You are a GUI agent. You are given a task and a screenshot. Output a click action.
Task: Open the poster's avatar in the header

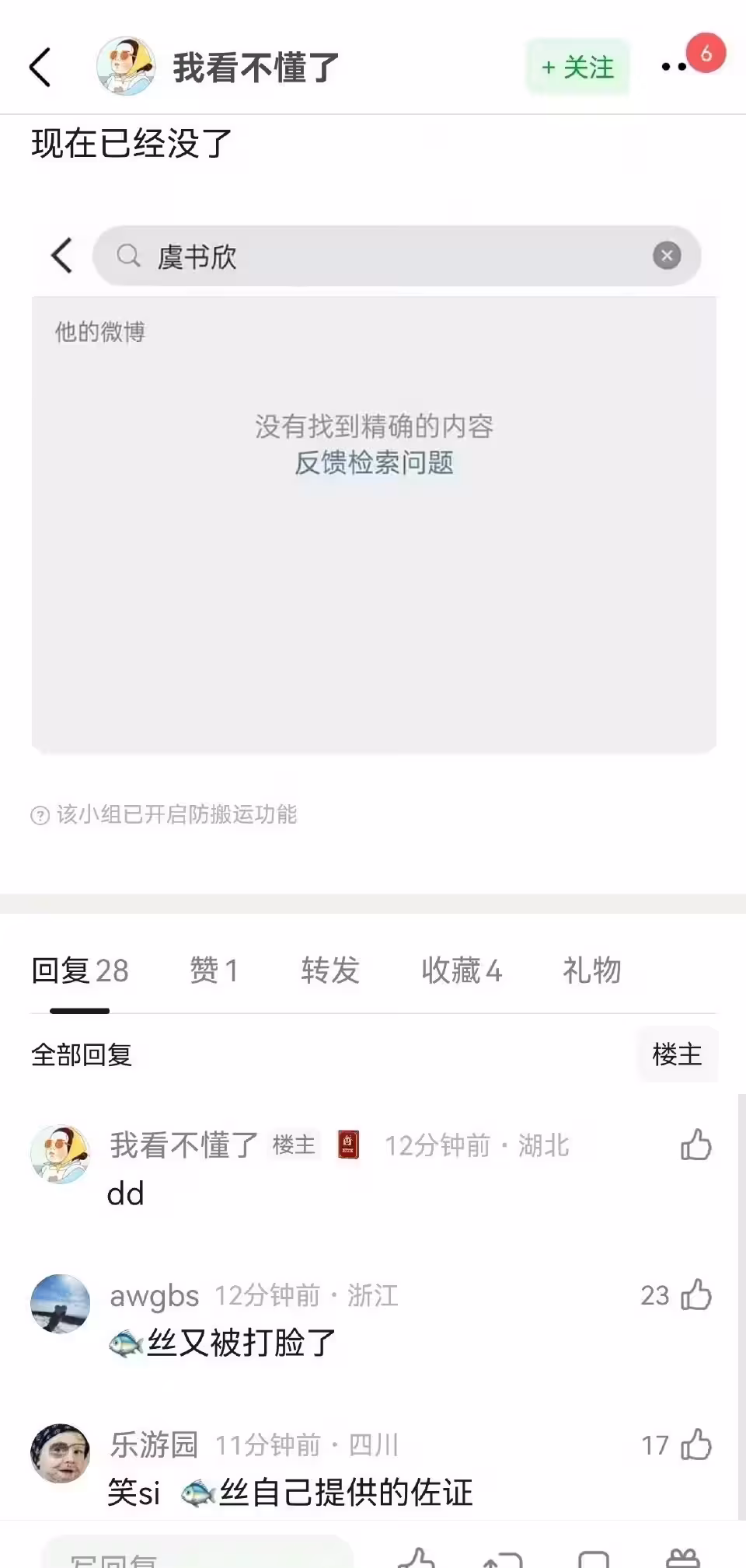coord(125,66)
